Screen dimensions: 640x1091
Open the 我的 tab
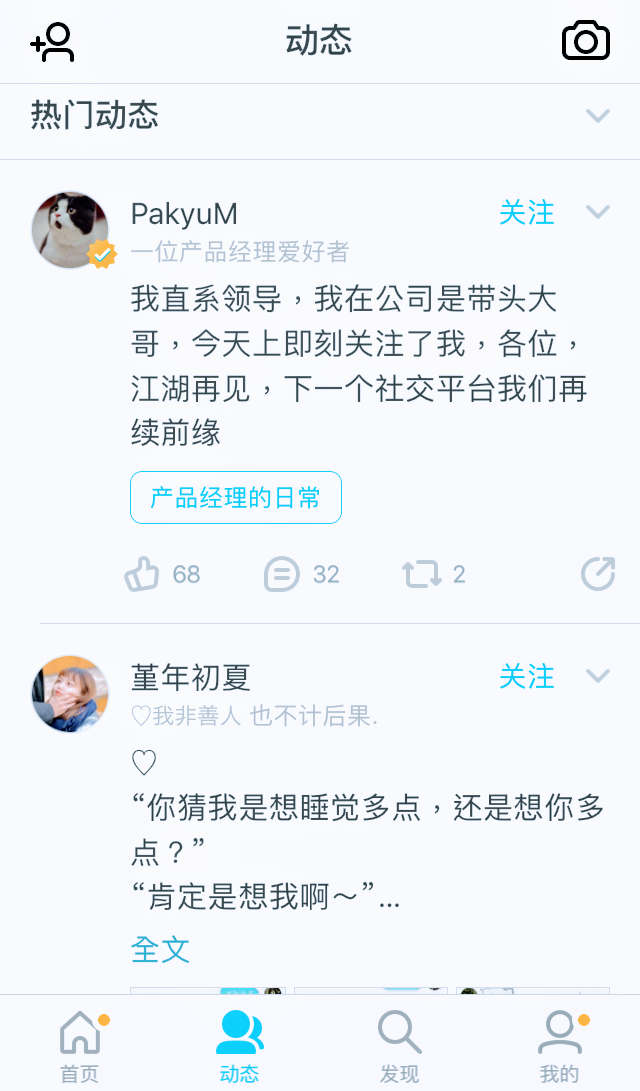[x=559, y=1046]
